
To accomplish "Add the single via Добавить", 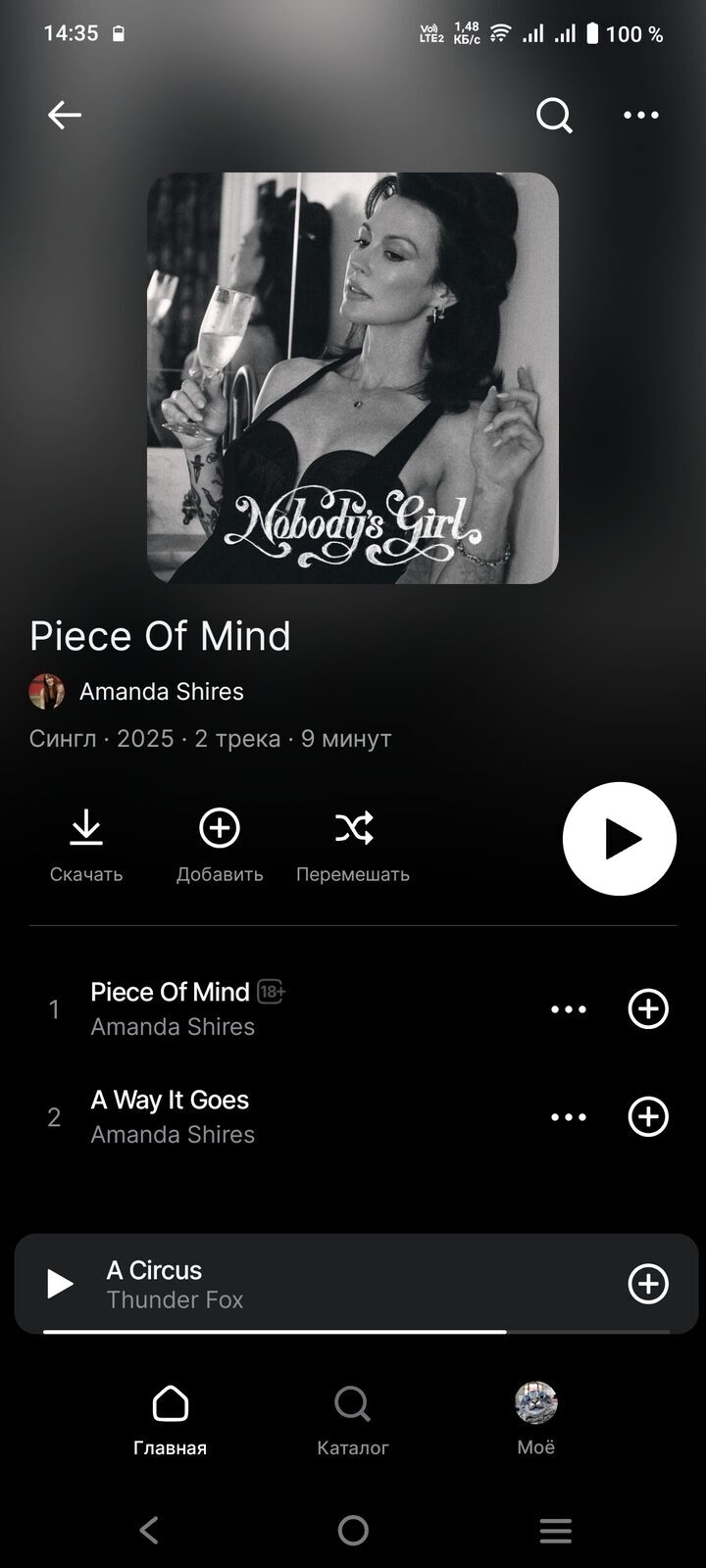I will [x=220, y=845].
